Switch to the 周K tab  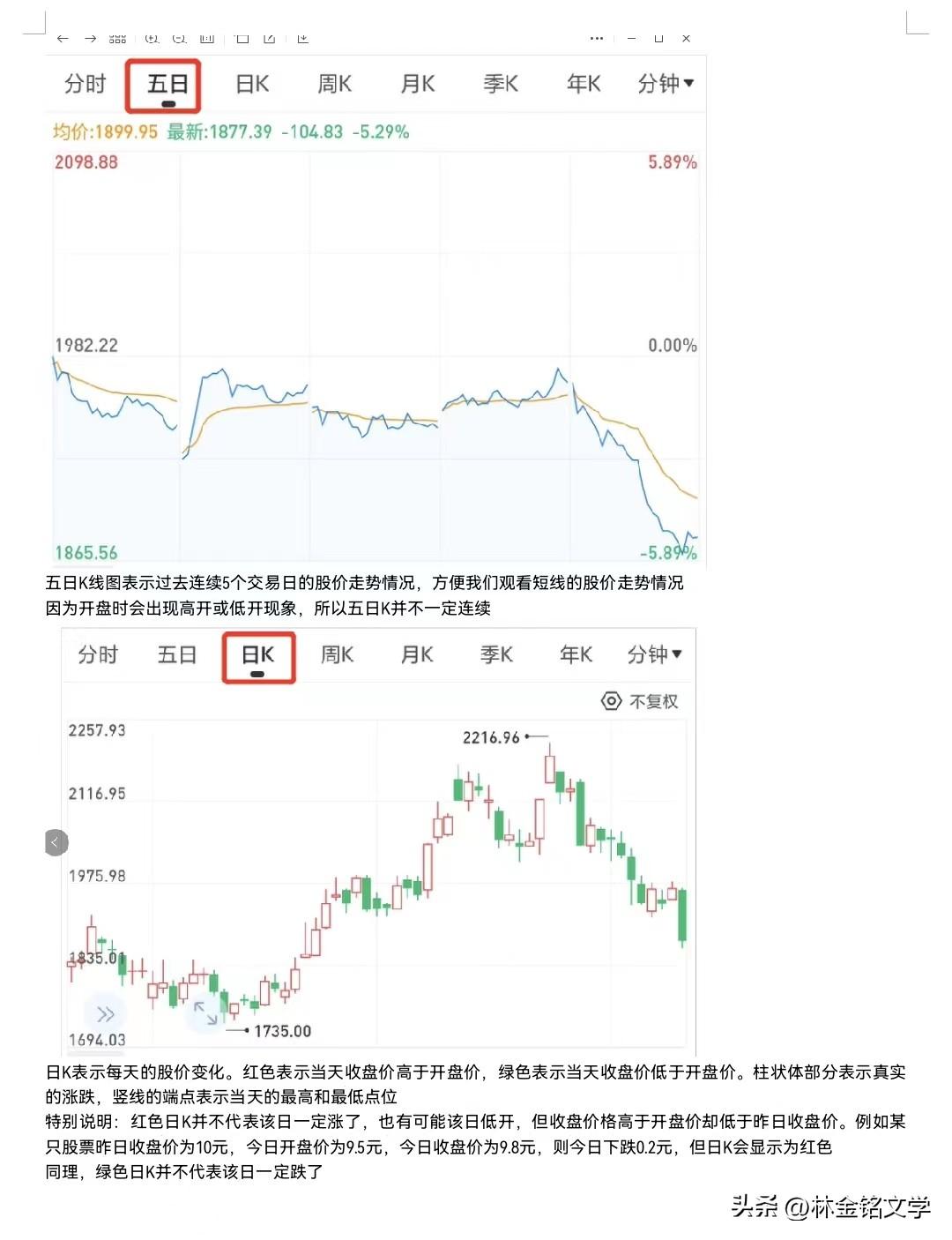(x=337, y=83)
